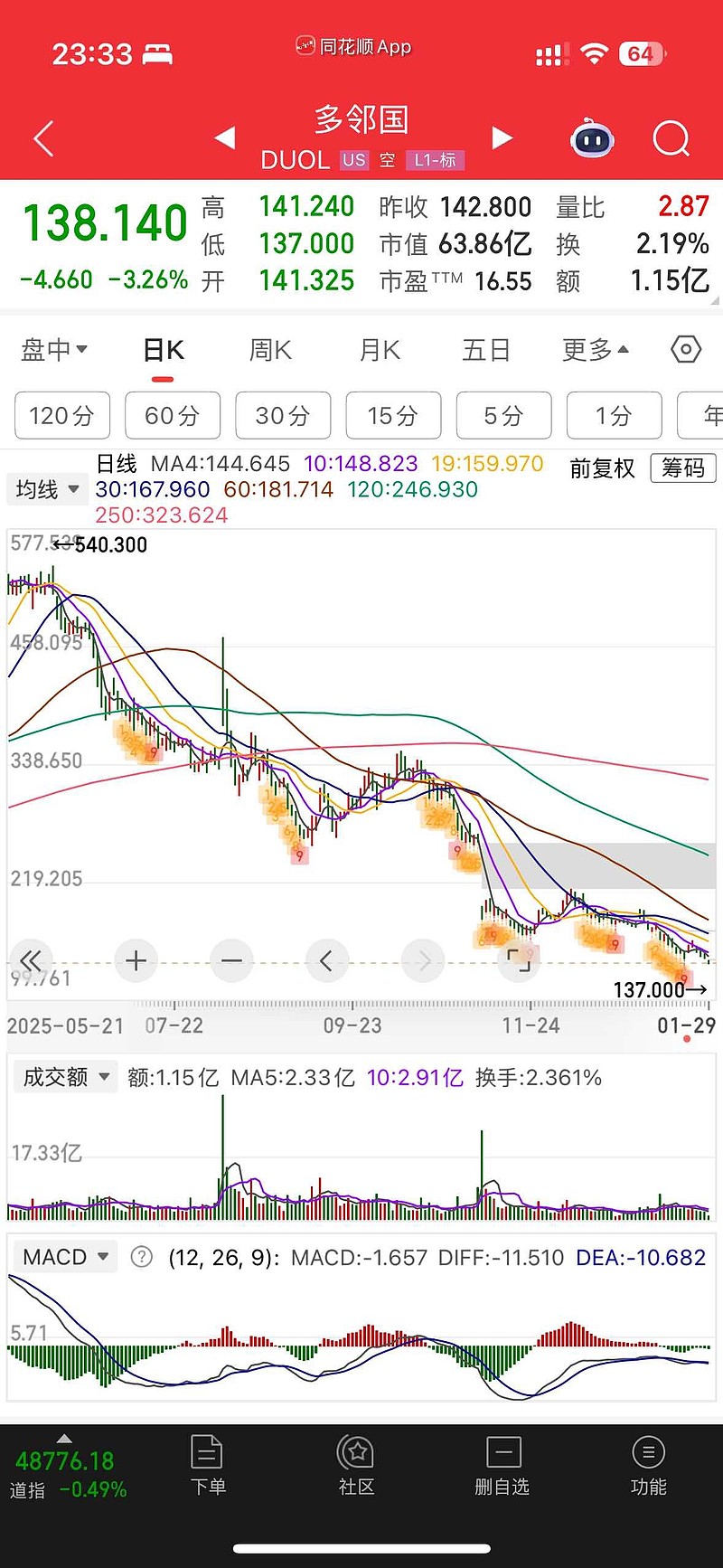Viewport: 723px width, 1568px height.
Task: Select the 5分 timeframe button
Action: (x=503, y=415)
